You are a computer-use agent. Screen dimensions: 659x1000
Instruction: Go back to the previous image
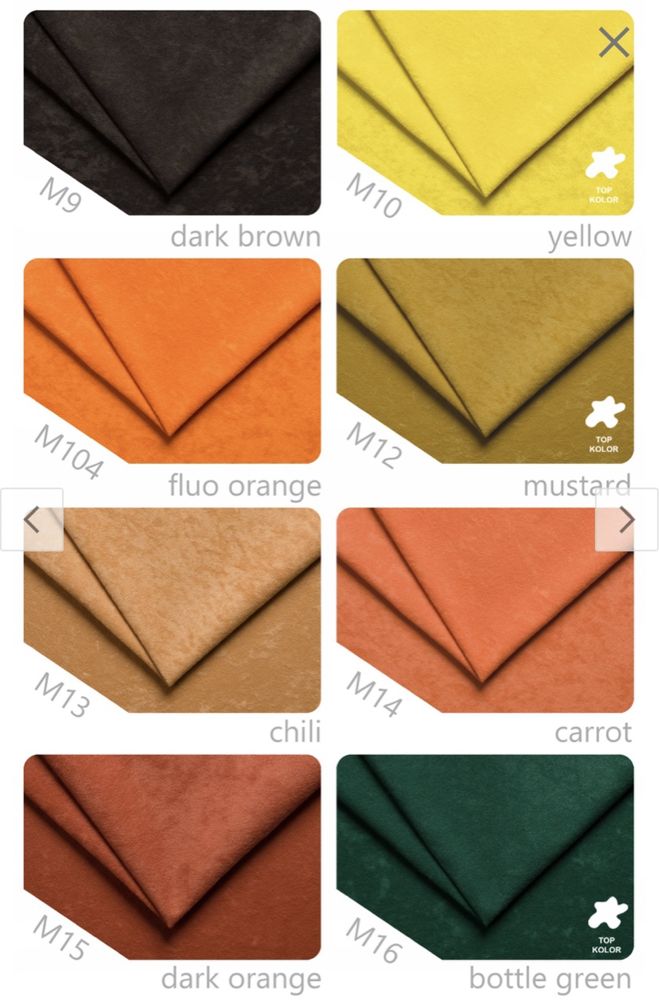click(32, 520)
